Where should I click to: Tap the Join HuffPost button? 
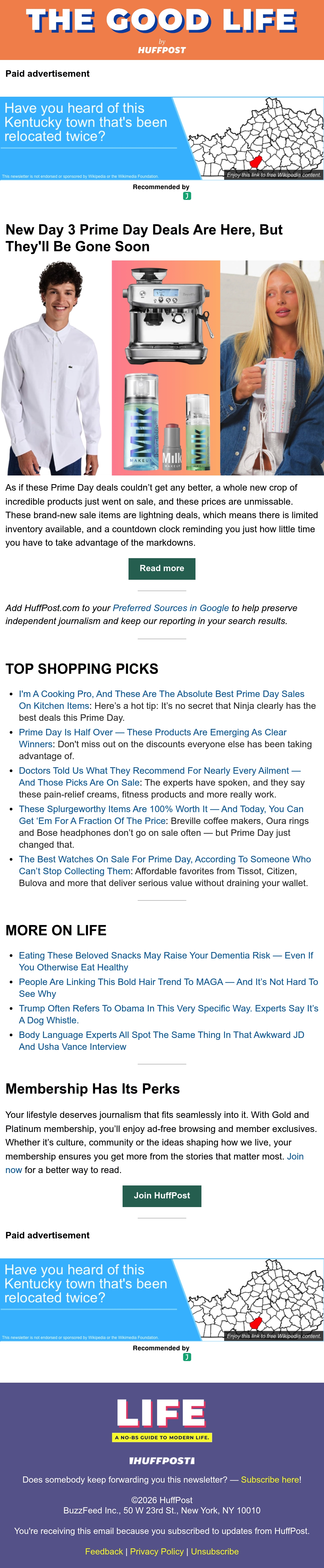click(x=162, y=1195)
